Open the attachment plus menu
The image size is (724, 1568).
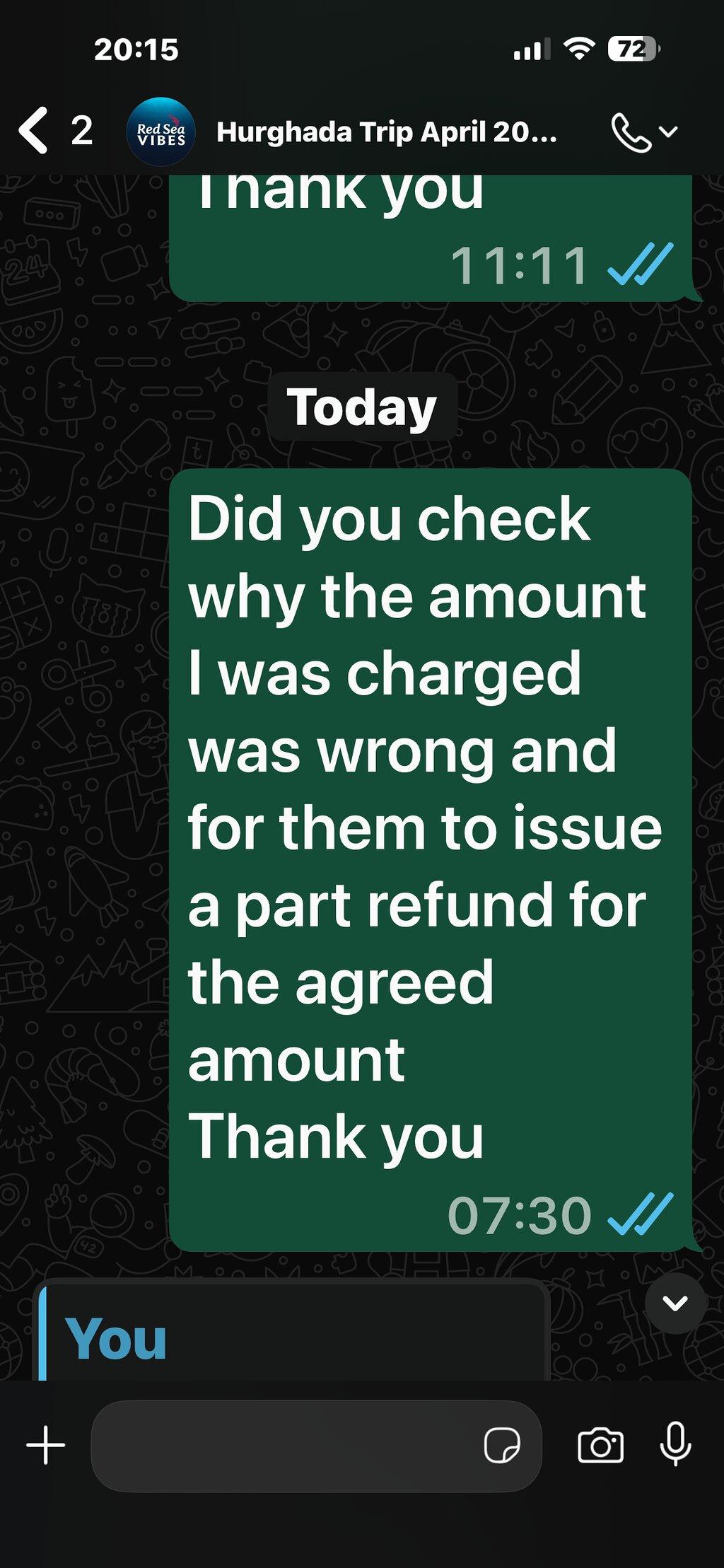[x=46, y=1445]
